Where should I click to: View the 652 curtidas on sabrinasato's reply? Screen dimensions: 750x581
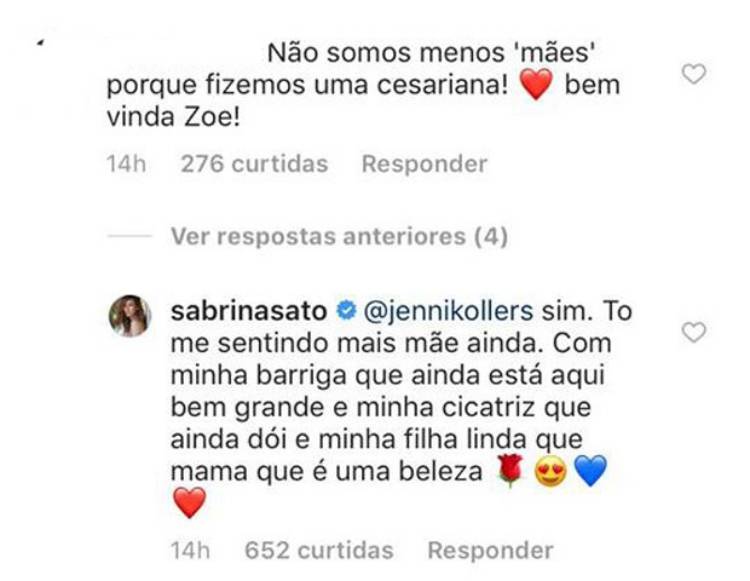click(x=318, y=550)
